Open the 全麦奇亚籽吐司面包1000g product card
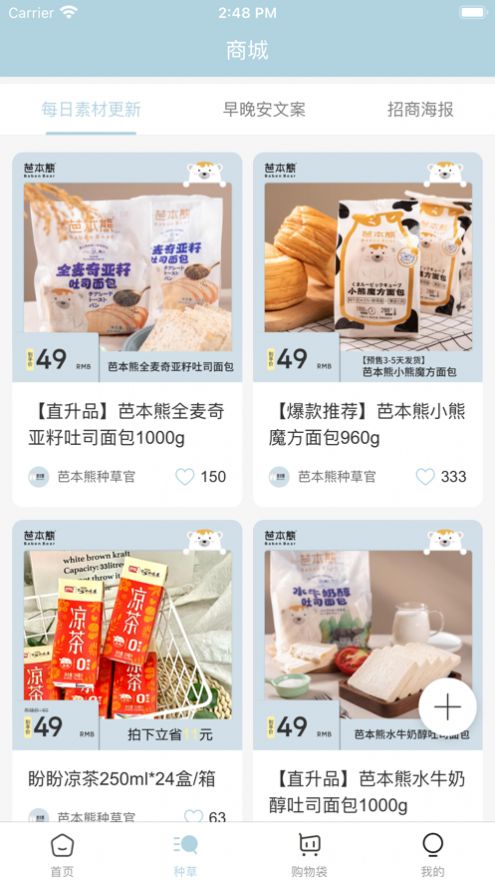 [127, 329]
